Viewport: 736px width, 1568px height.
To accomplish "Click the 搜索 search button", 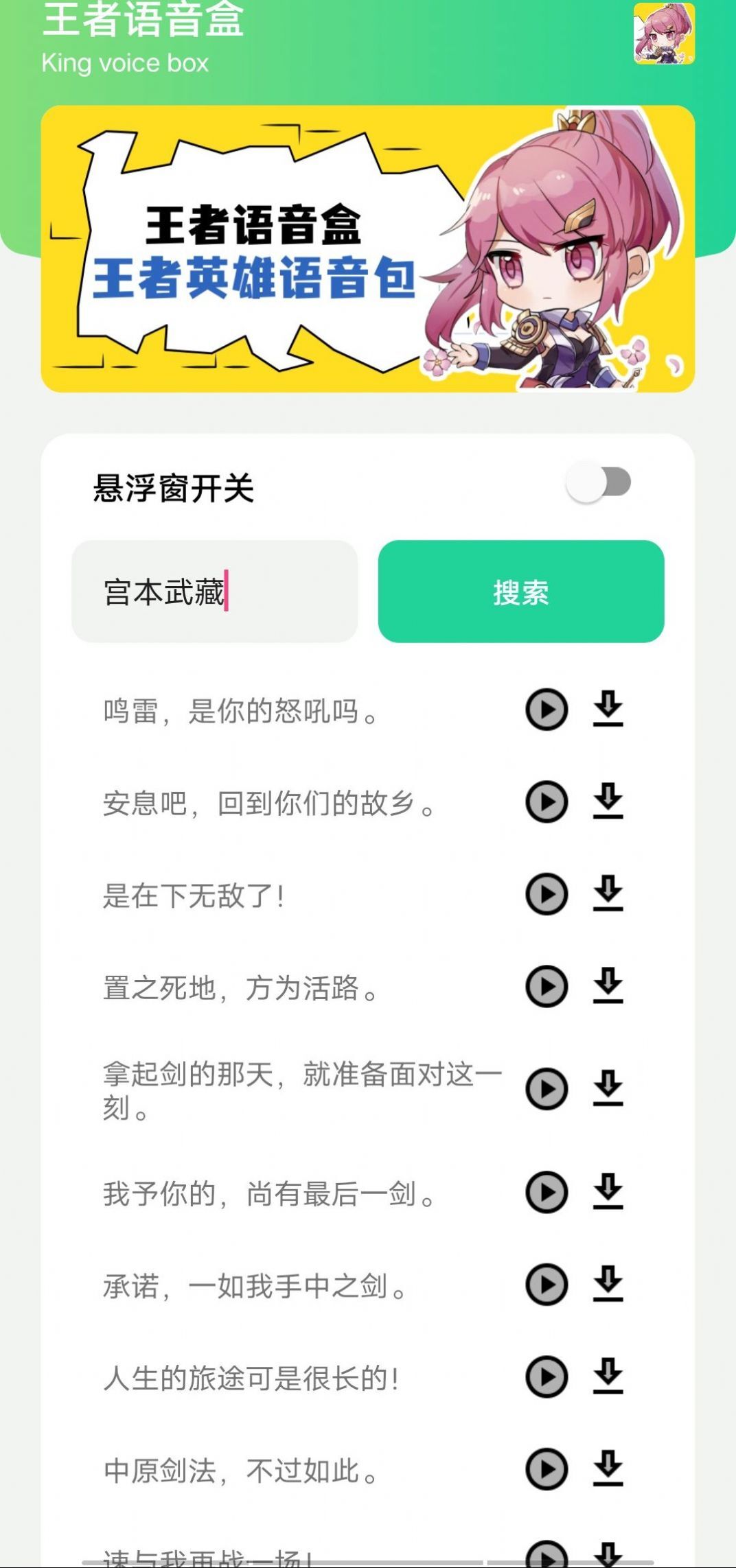I will pos(522,593).
